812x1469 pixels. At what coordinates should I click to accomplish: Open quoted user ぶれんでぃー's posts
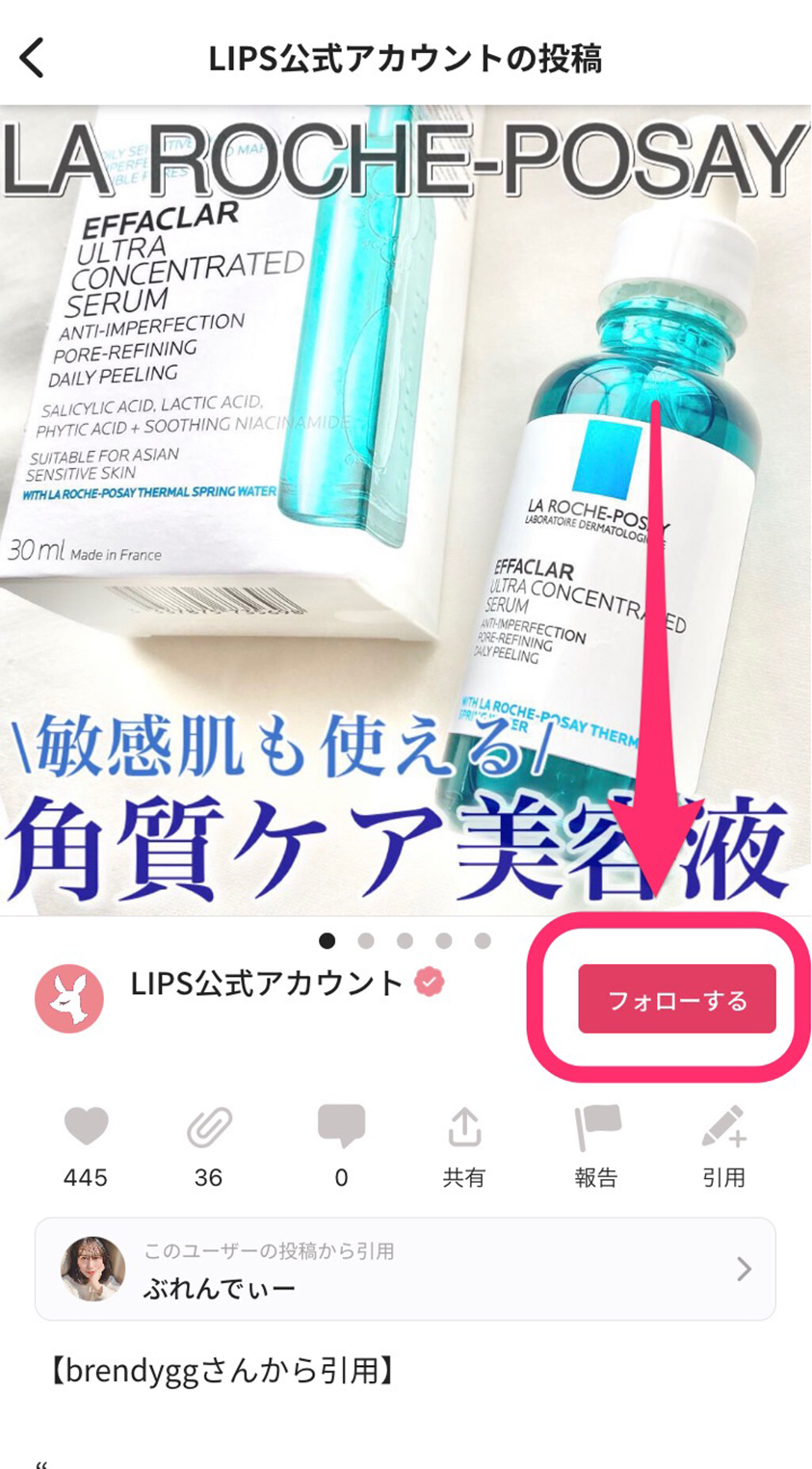[x=405, y=1269]
